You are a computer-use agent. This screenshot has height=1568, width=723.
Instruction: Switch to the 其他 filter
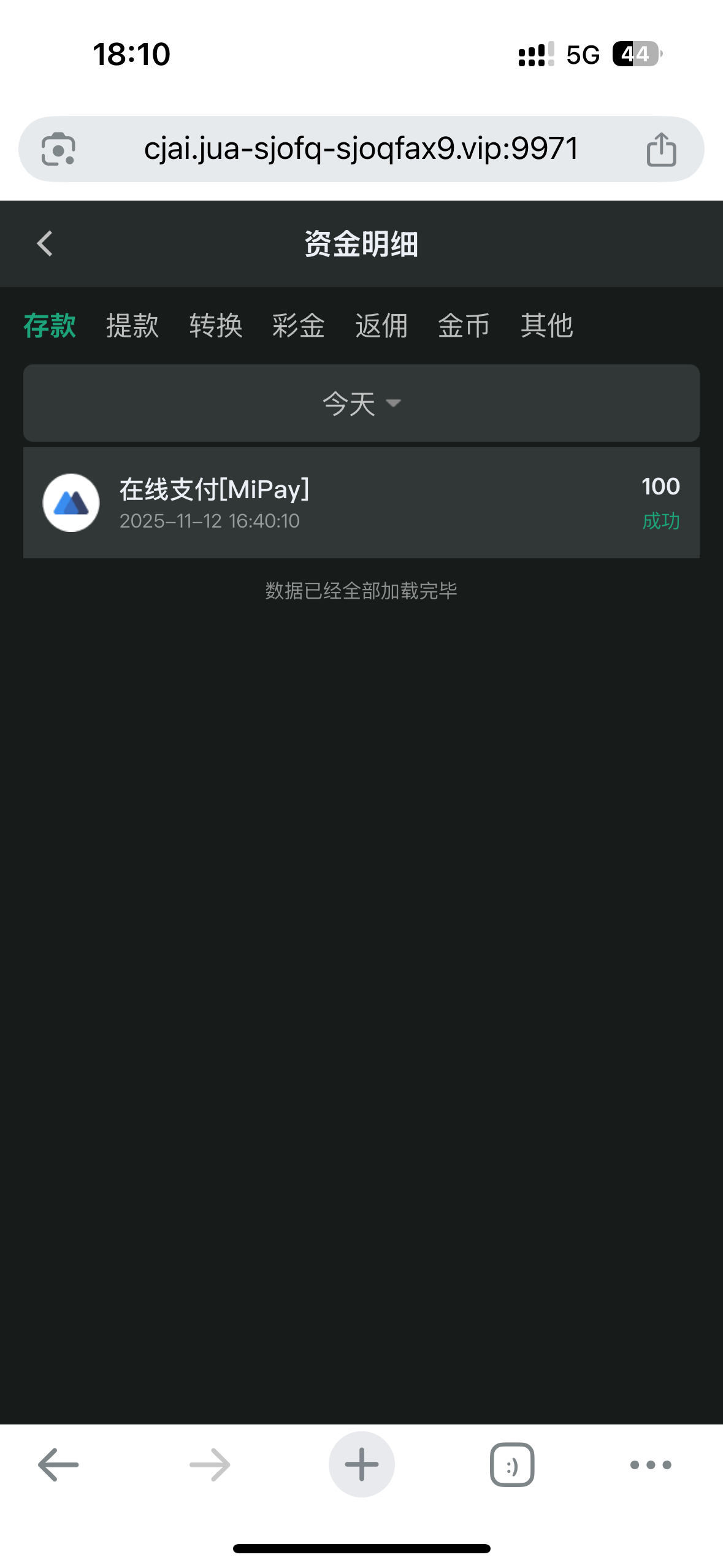coord(546,326)
